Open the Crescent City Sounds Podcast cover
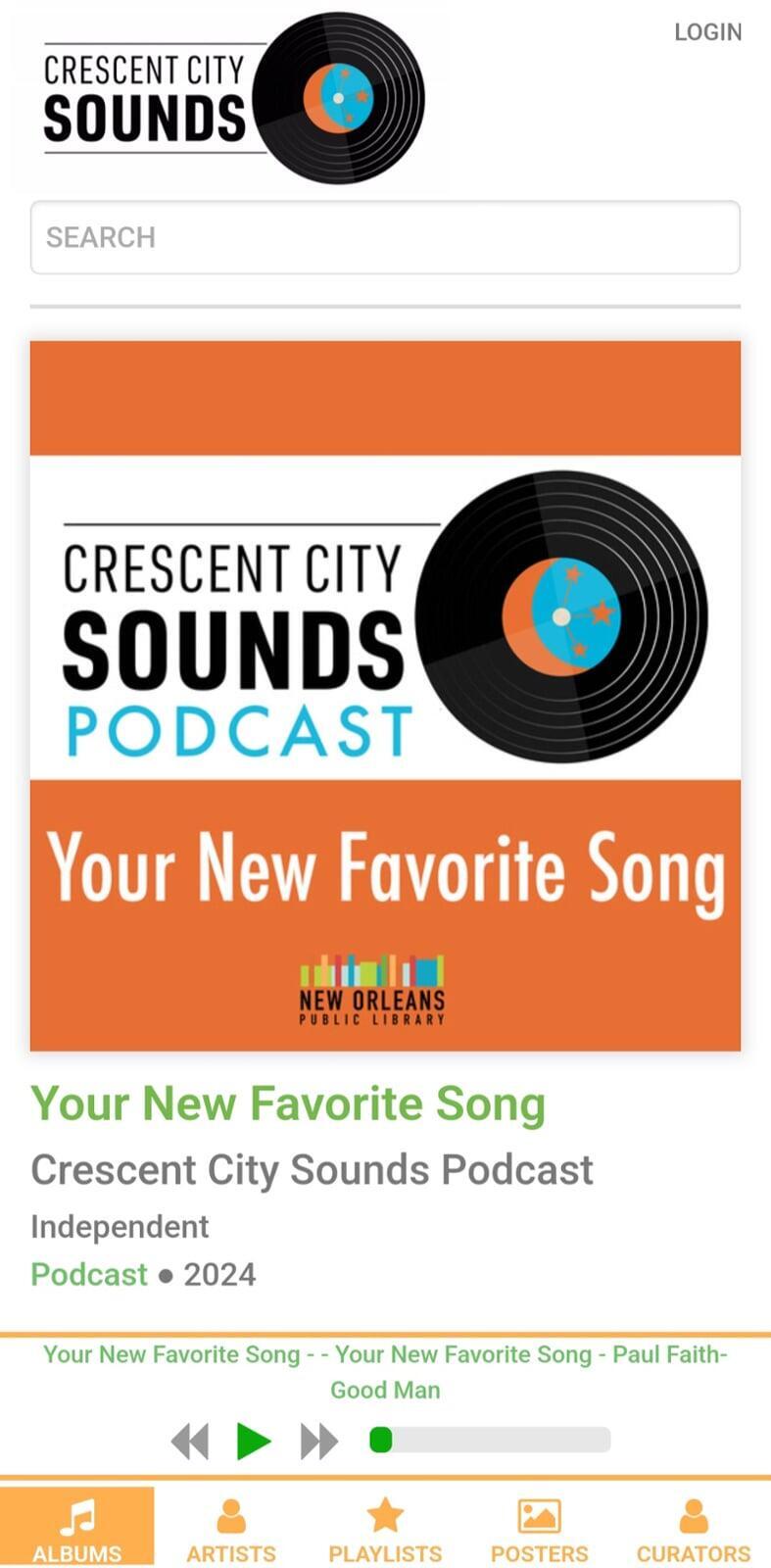 pyautogui.click(x=385, y=696)
